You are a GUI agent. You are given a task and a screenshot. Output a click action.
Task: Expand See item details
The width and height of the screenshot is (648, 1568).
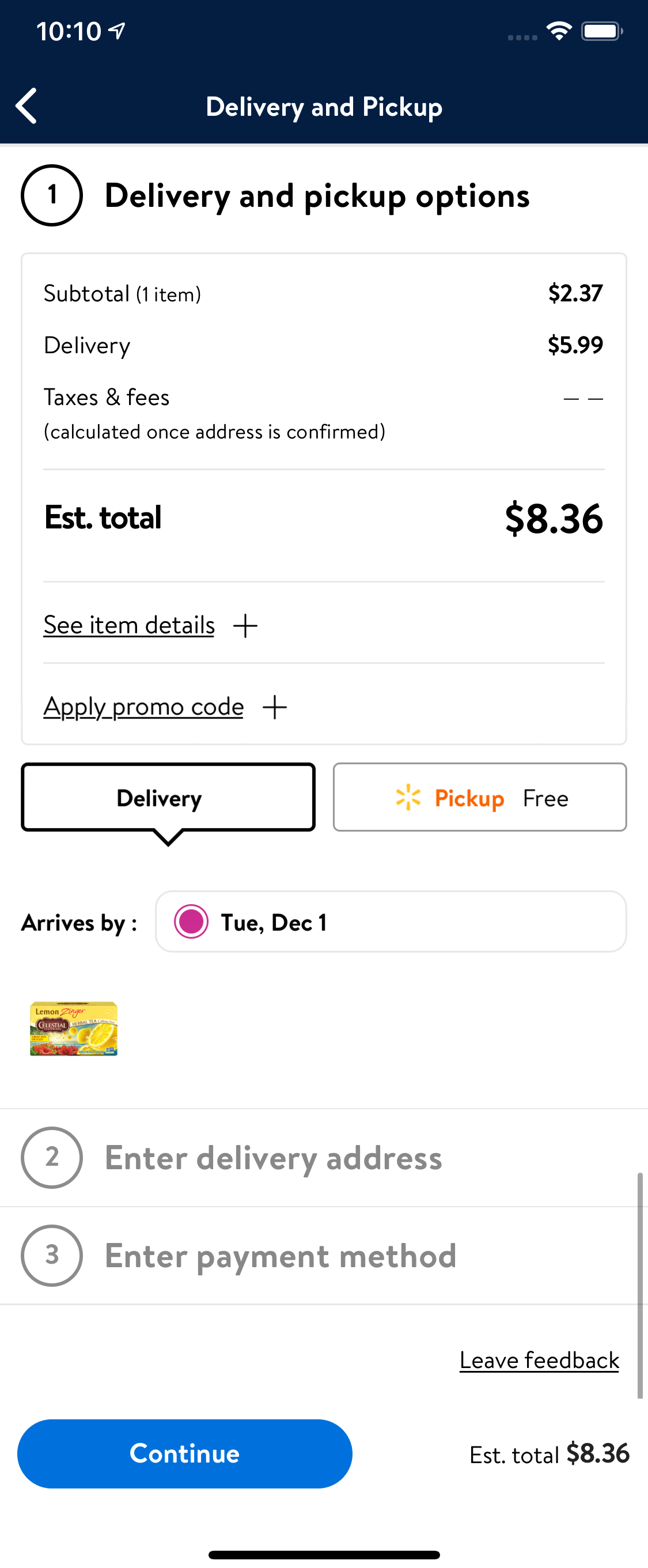tap(128, 625)
